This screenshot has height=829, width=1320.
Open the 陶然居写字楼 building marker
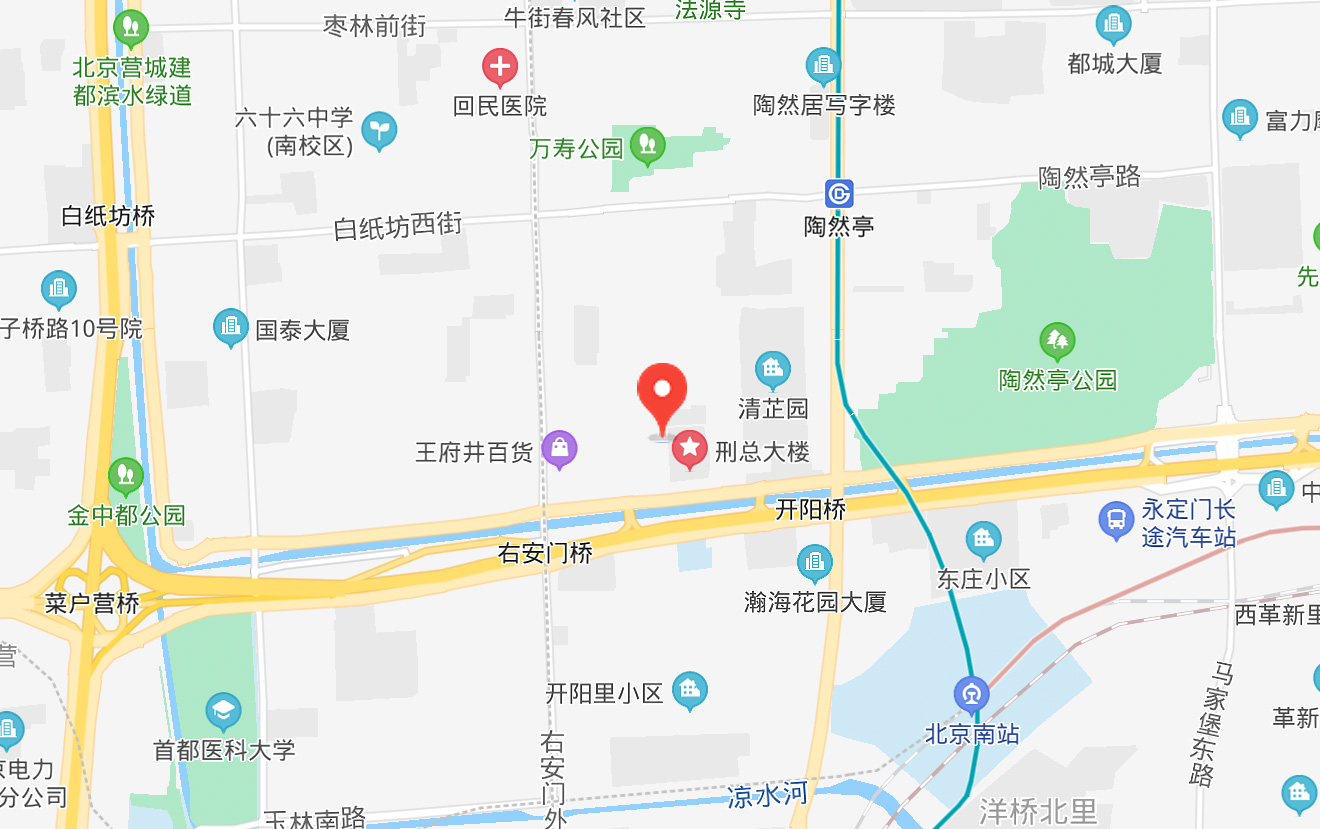coord(823,66)
